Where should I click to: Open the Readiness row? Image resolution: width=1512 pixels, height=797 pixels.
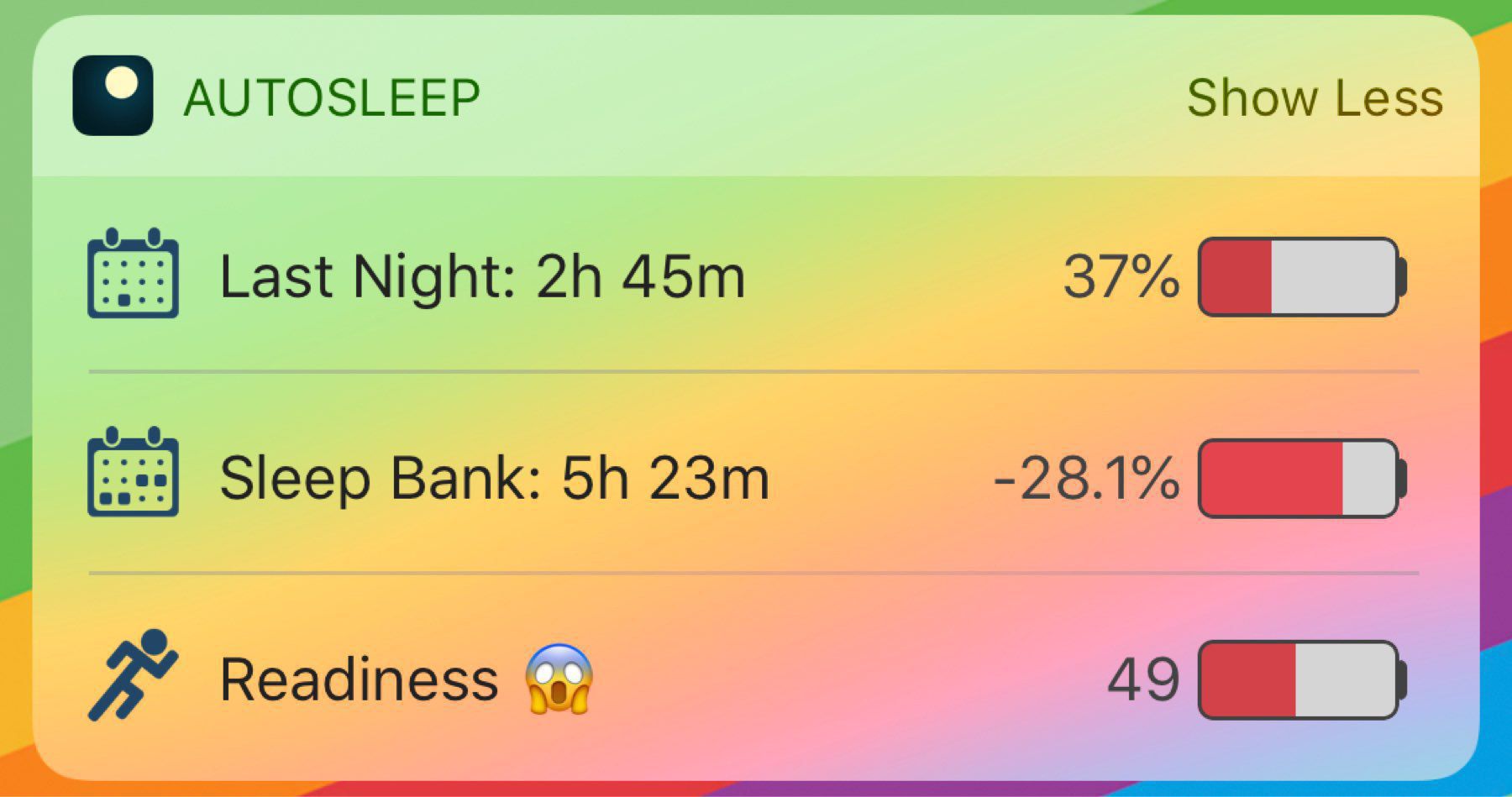pyautogui.click(x=360, y=679)
